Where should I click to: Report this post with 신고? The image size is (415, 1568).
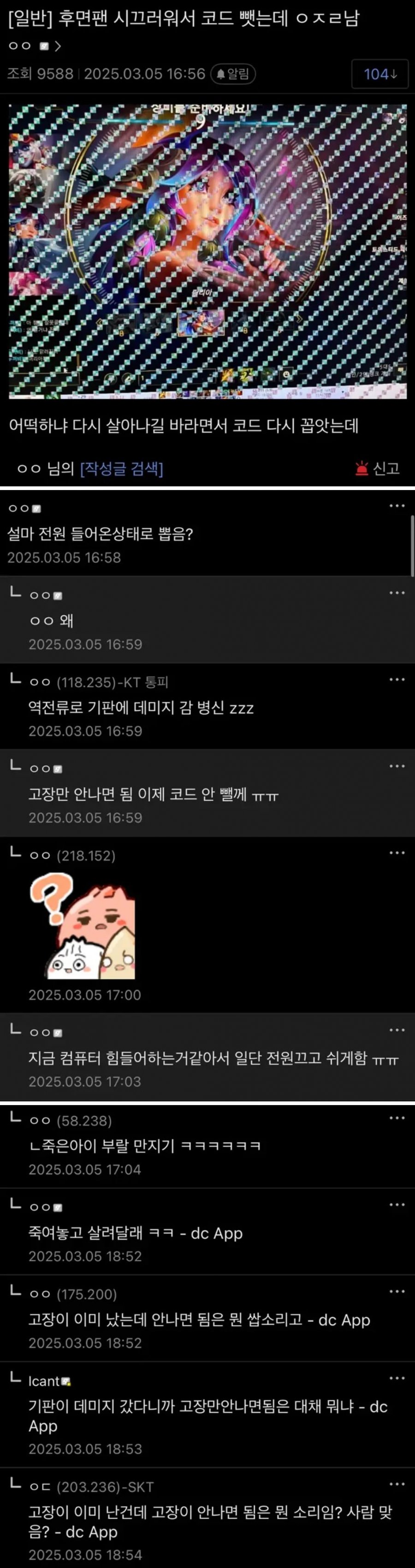(x=377, y=468)
